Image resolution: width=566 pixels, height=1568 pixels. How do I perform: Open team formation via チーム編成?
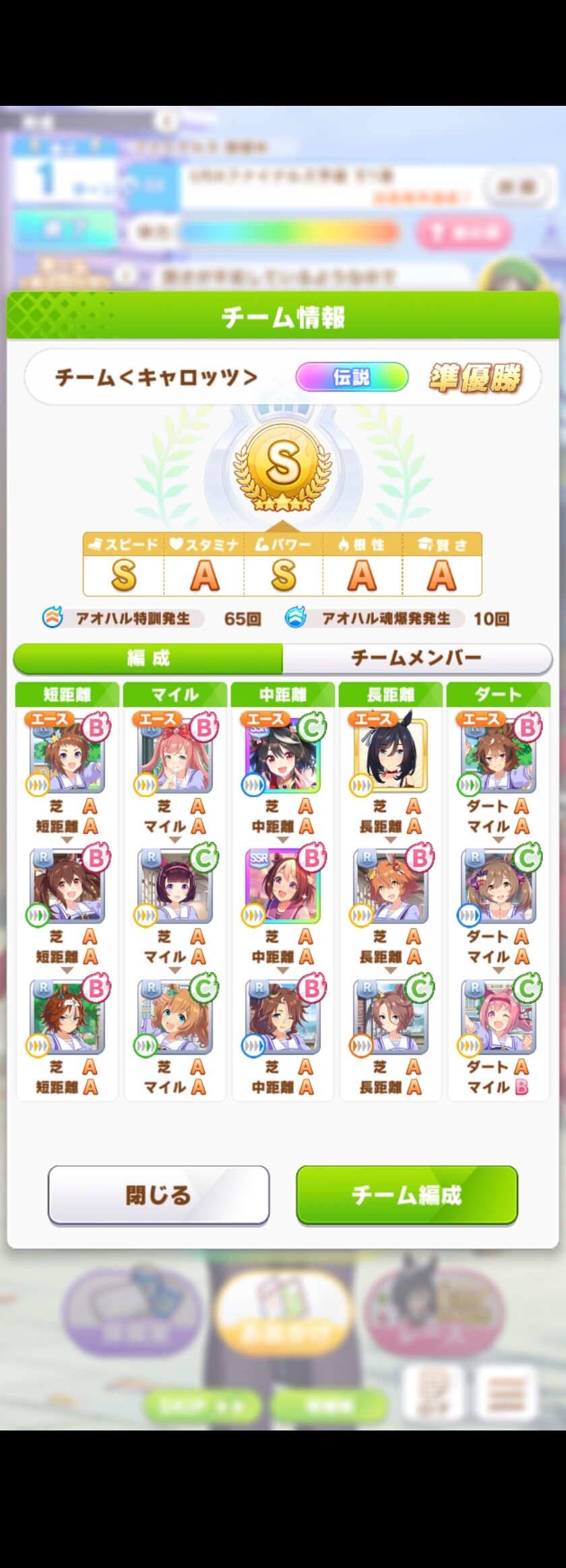(x=407, y=1195)
